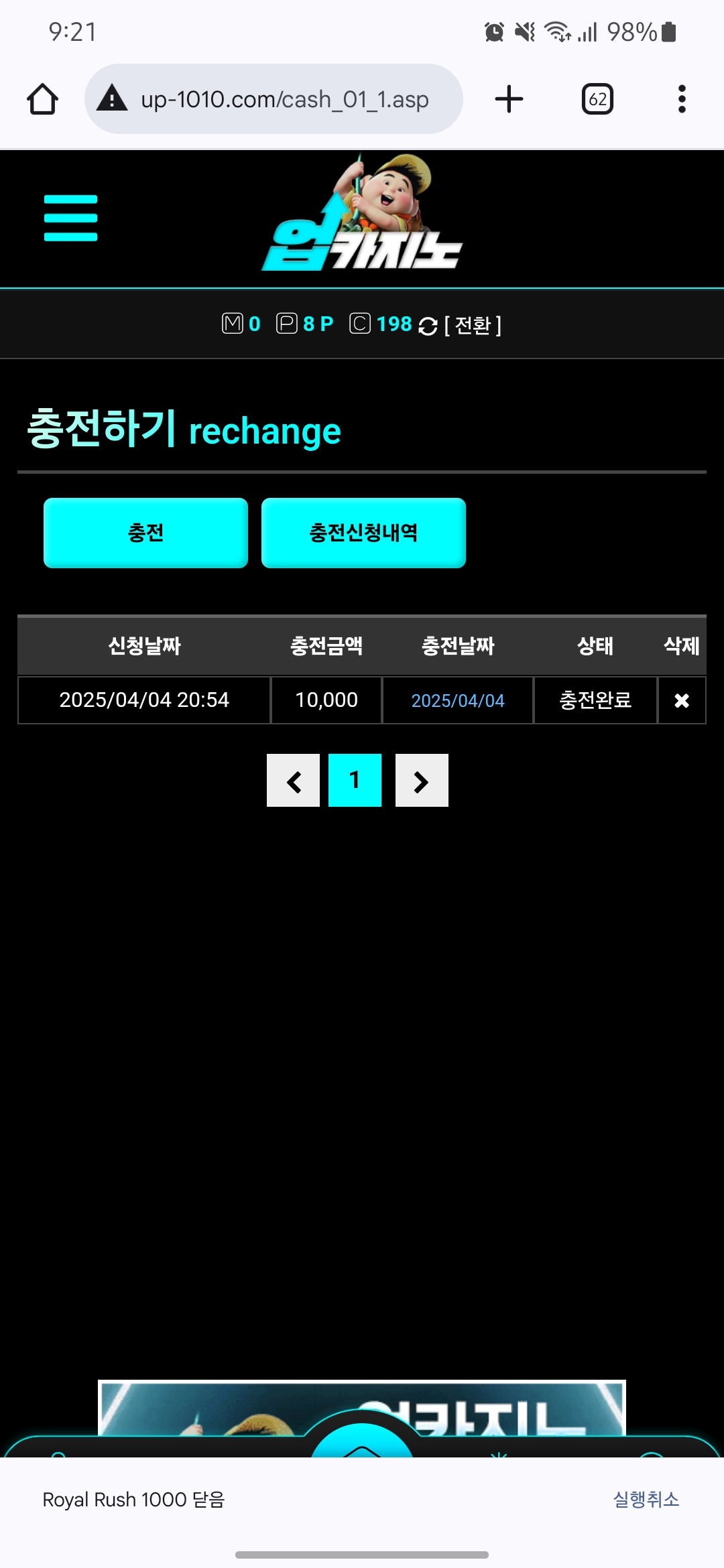Go to the browser home page

[42, 99]
